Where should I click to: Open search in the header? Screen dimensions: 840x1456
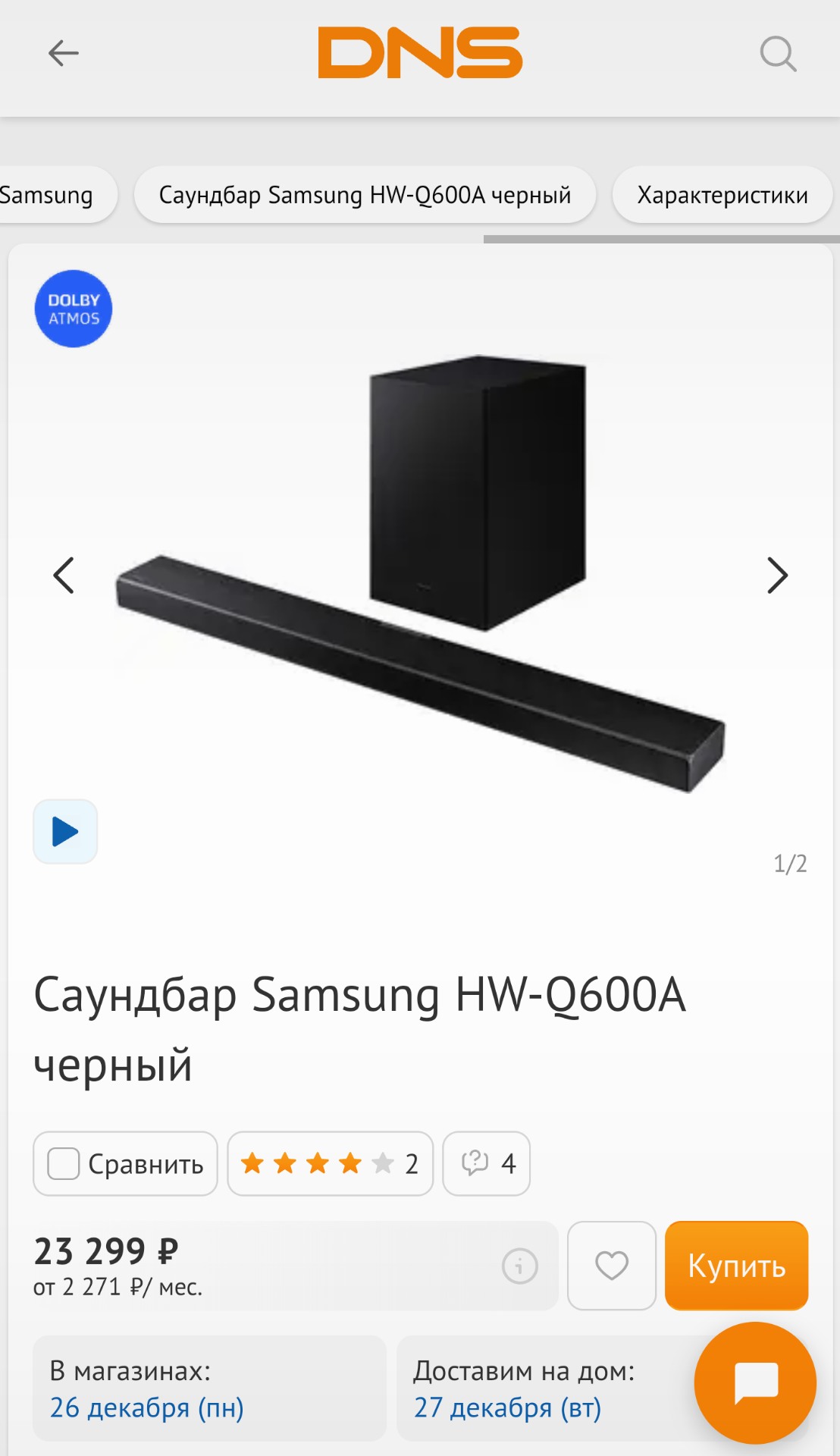pyautogui.click(x=778, y=54)
